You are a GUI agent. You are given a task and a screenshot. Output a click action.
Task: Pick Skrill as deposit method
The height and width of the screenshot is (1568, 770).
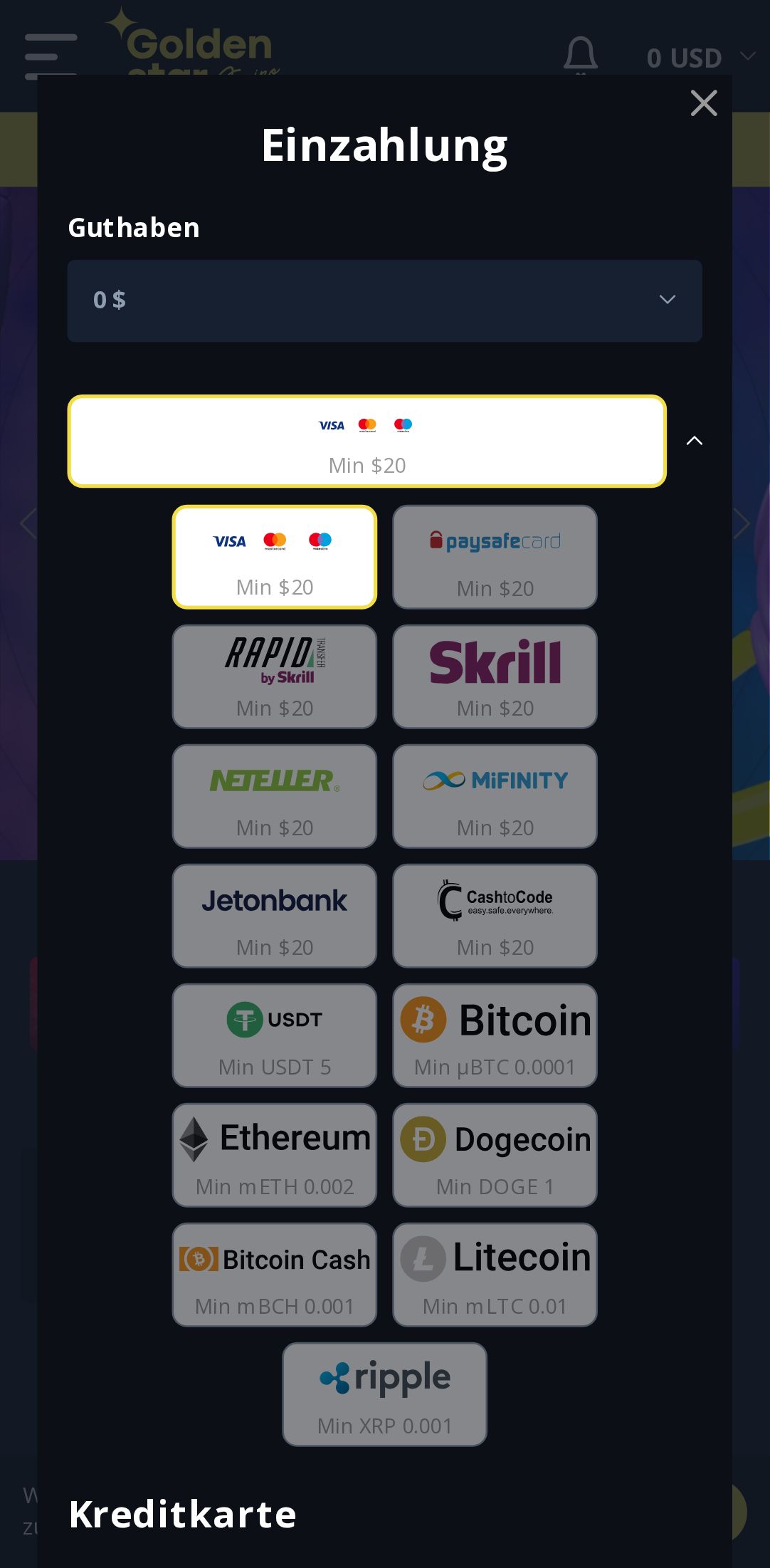coord(495,676)
